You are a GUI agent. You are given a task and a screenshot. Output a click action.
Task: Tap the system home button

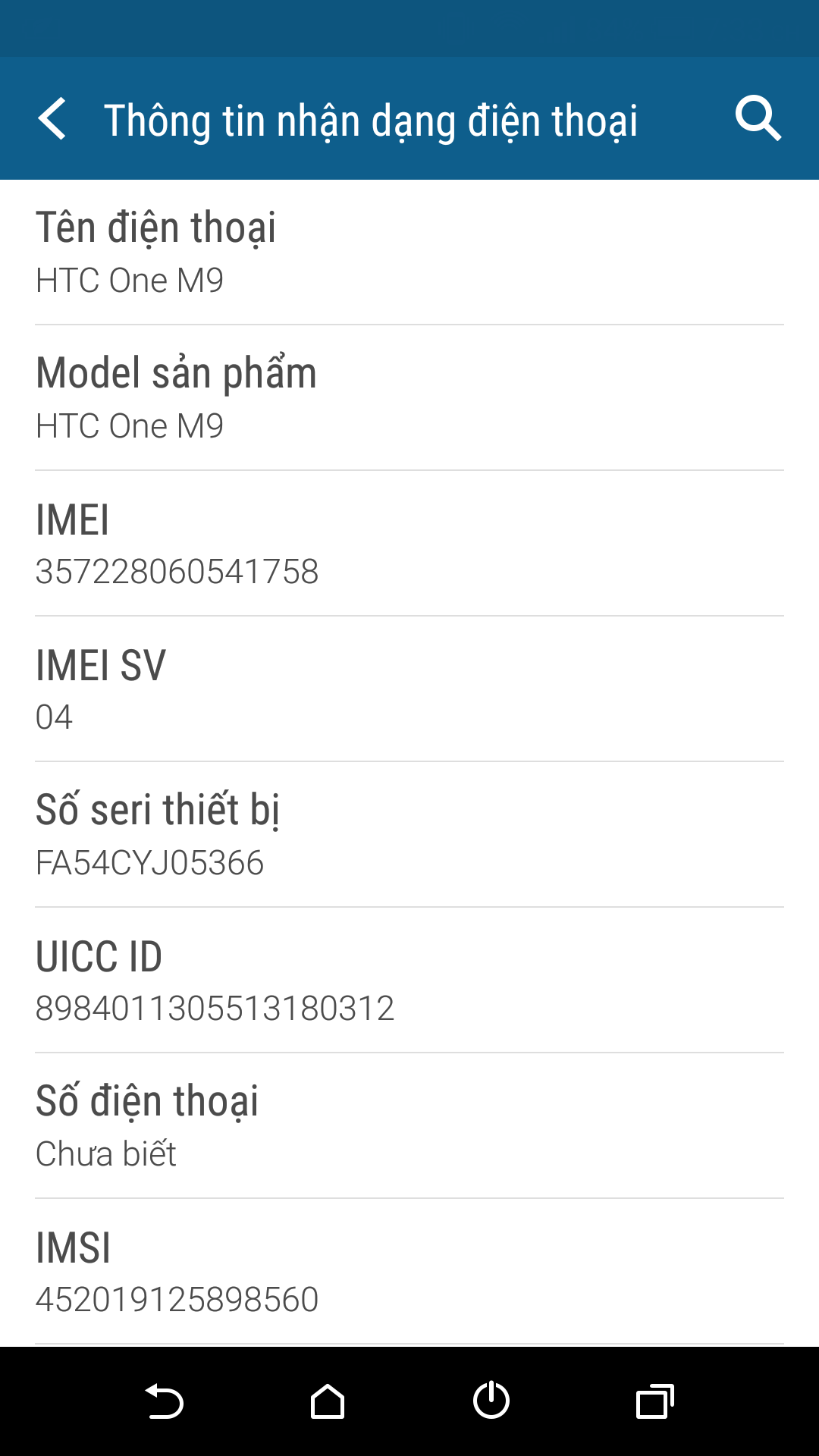point(328,1401)
